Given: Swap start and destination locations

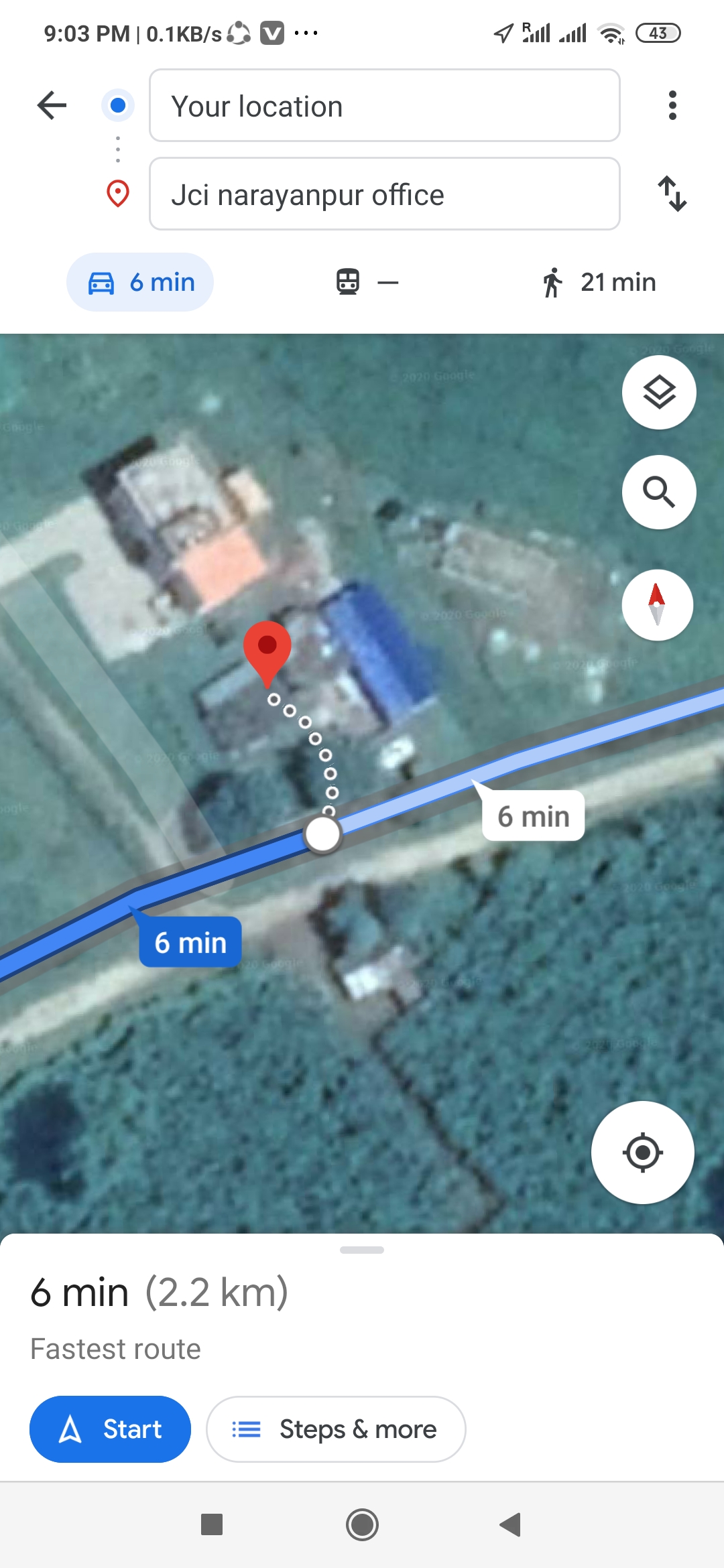Looking at the screenshot, I should point(672,194).
